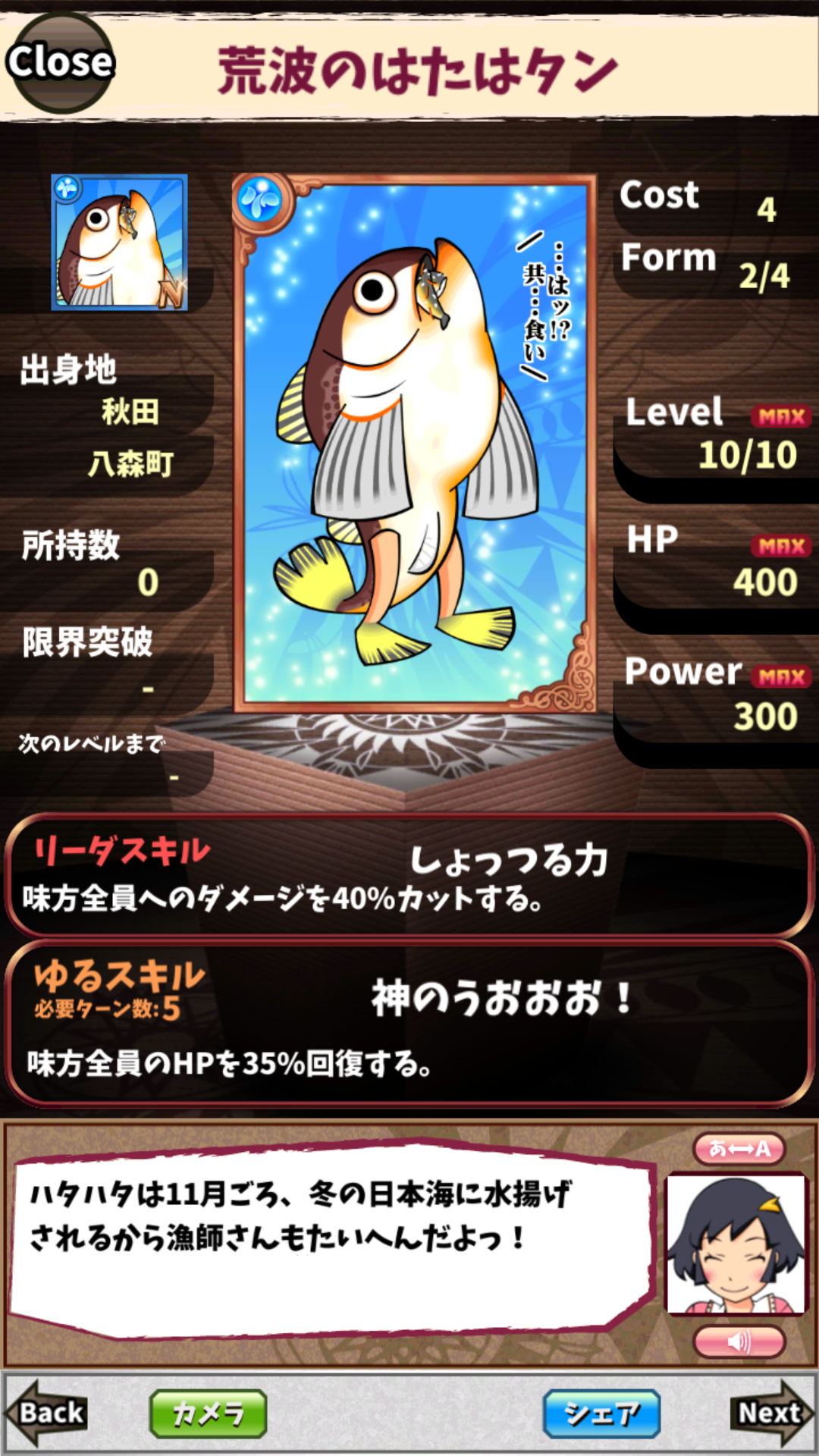819x1456 pixels.
Task: Close the character detail screen
Action: (x=59, y=62)
